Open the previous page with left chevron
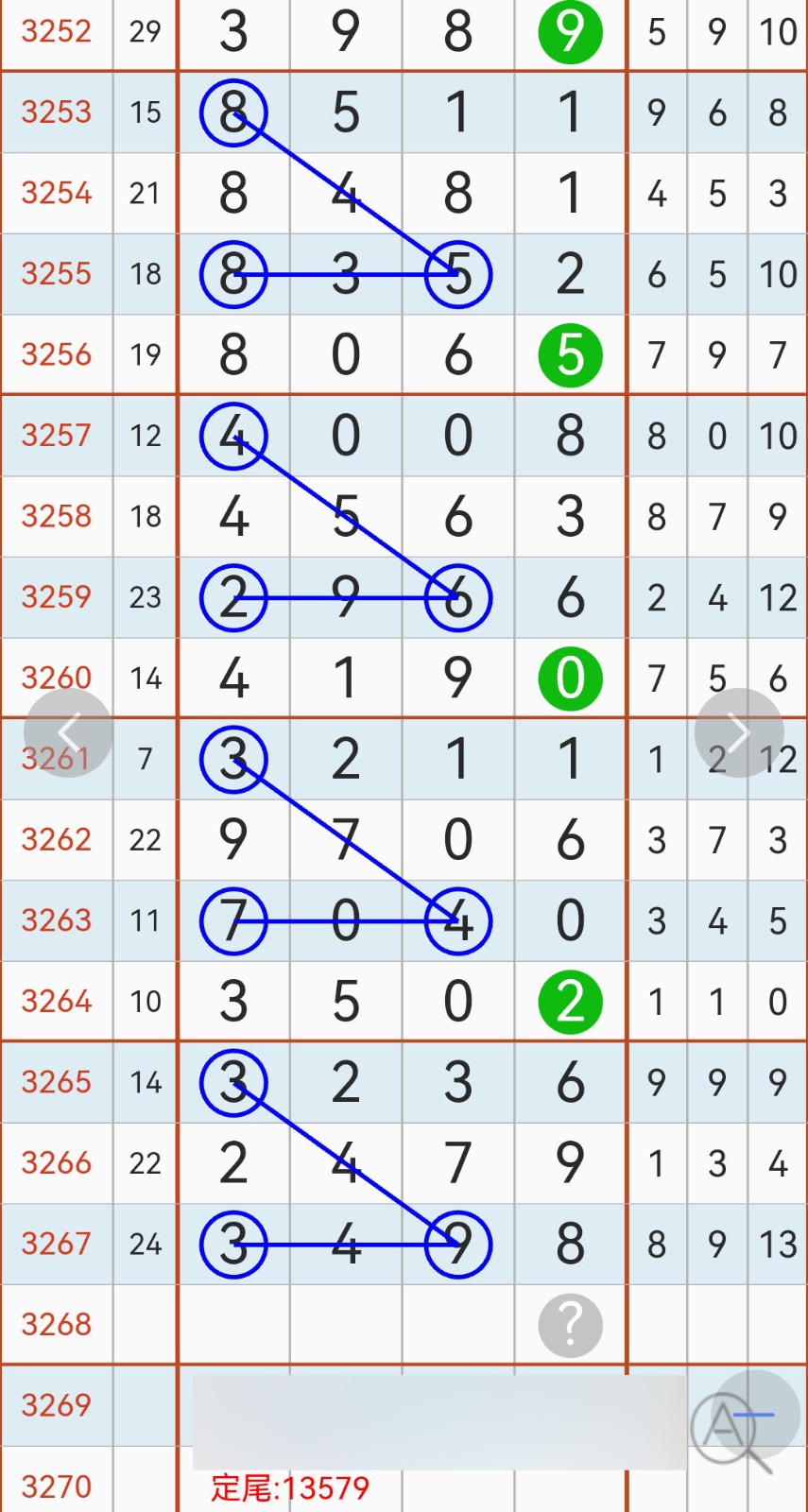Viewport: 808px width, 1512px height. 68,731
